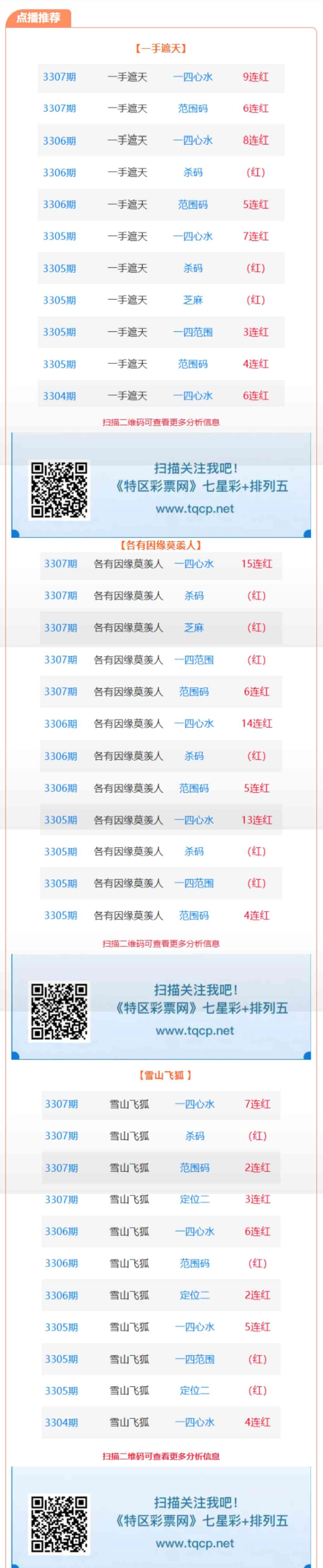
Task: Open 3305期 各有因缘莫羡人 范围码 4连红
Action: (161, 915)
